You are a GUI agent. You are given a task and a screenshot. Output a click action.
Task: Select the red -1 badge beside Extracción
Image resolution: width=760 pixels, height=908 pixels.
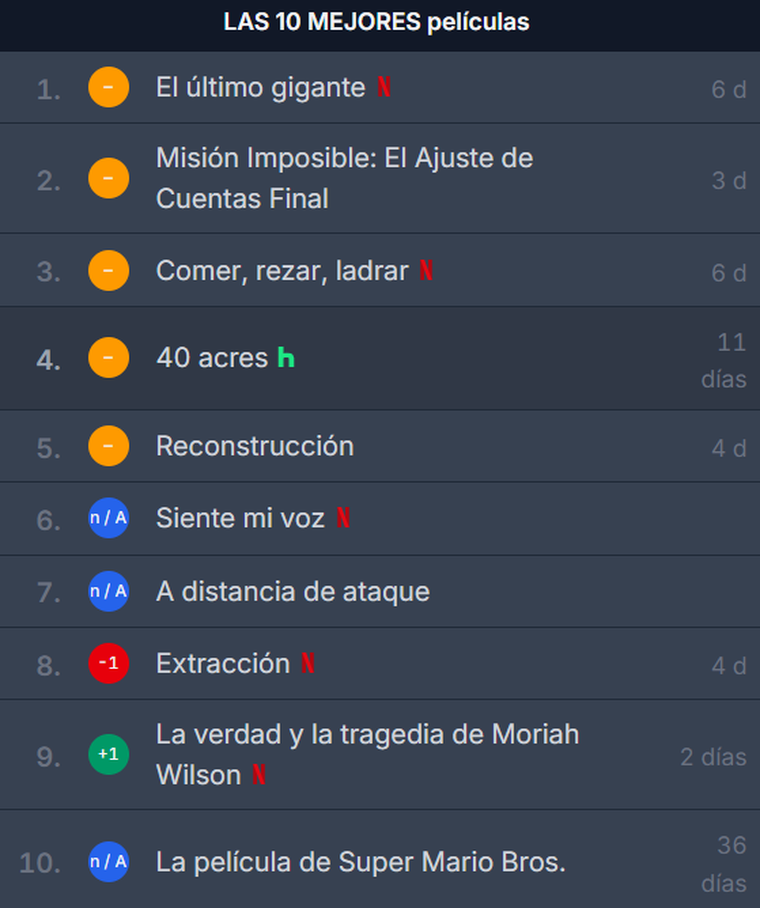point(108,663)
